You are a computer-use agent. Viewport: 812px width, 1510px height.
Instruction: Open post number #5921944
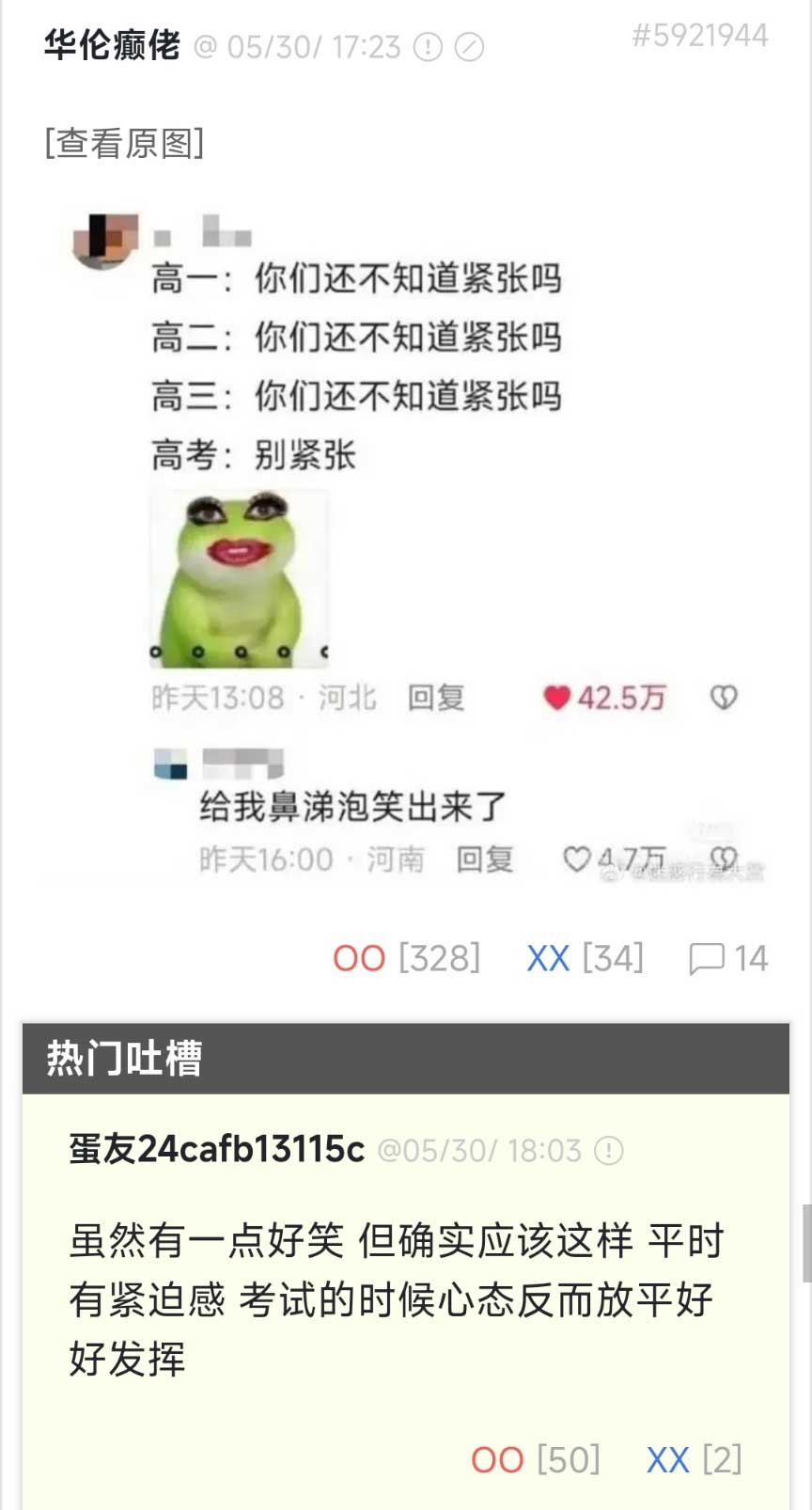(x=700, y=36)
